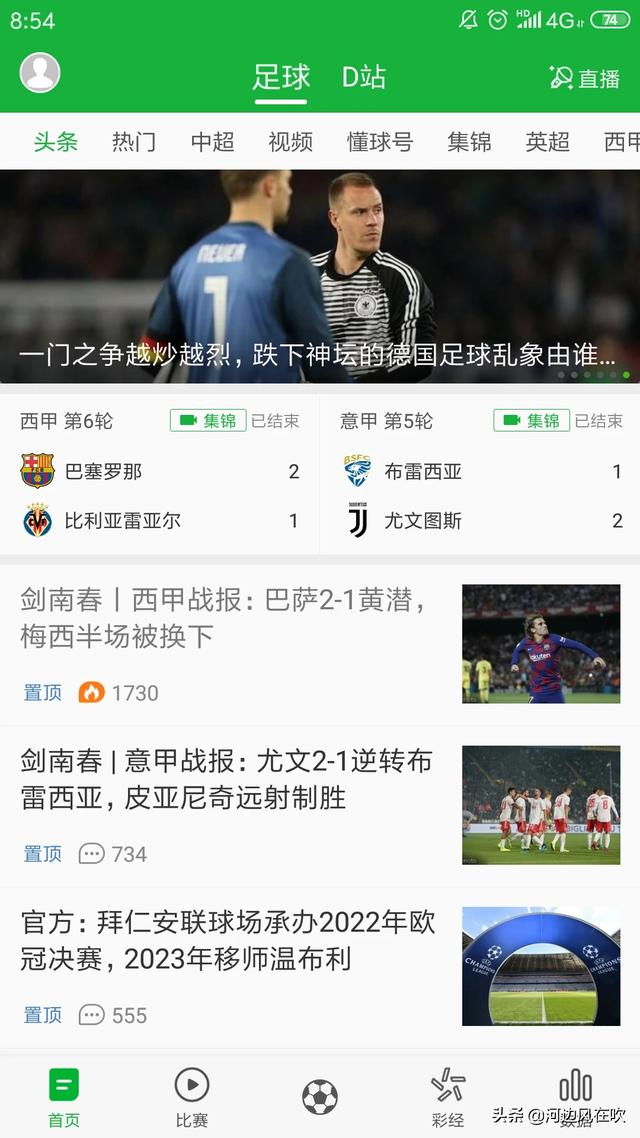Screen dimensions: 640x1138
Task: Switch to the 英超 tab
Action: pos(547,142)
